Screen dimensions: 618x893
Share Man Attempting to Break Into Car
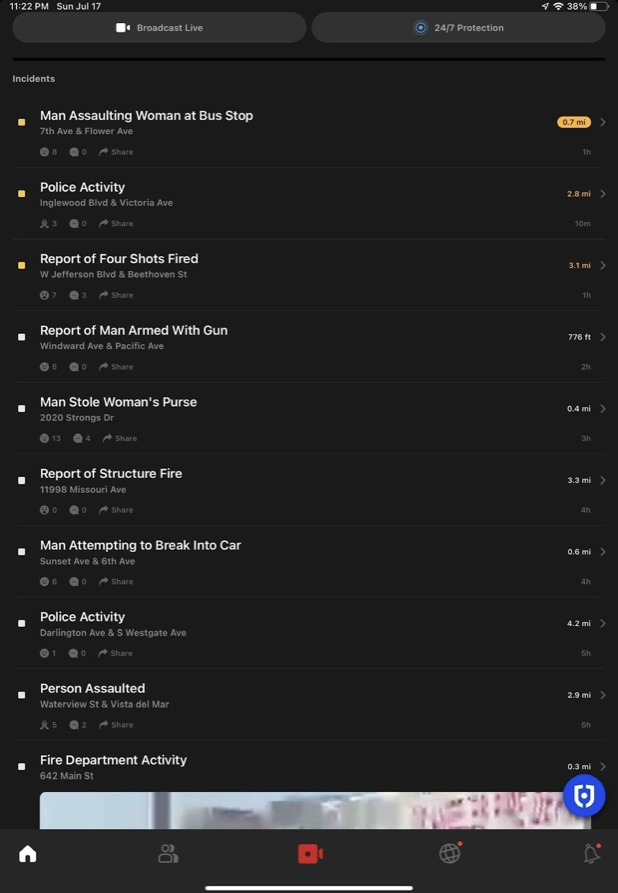(x=116, y=581)
